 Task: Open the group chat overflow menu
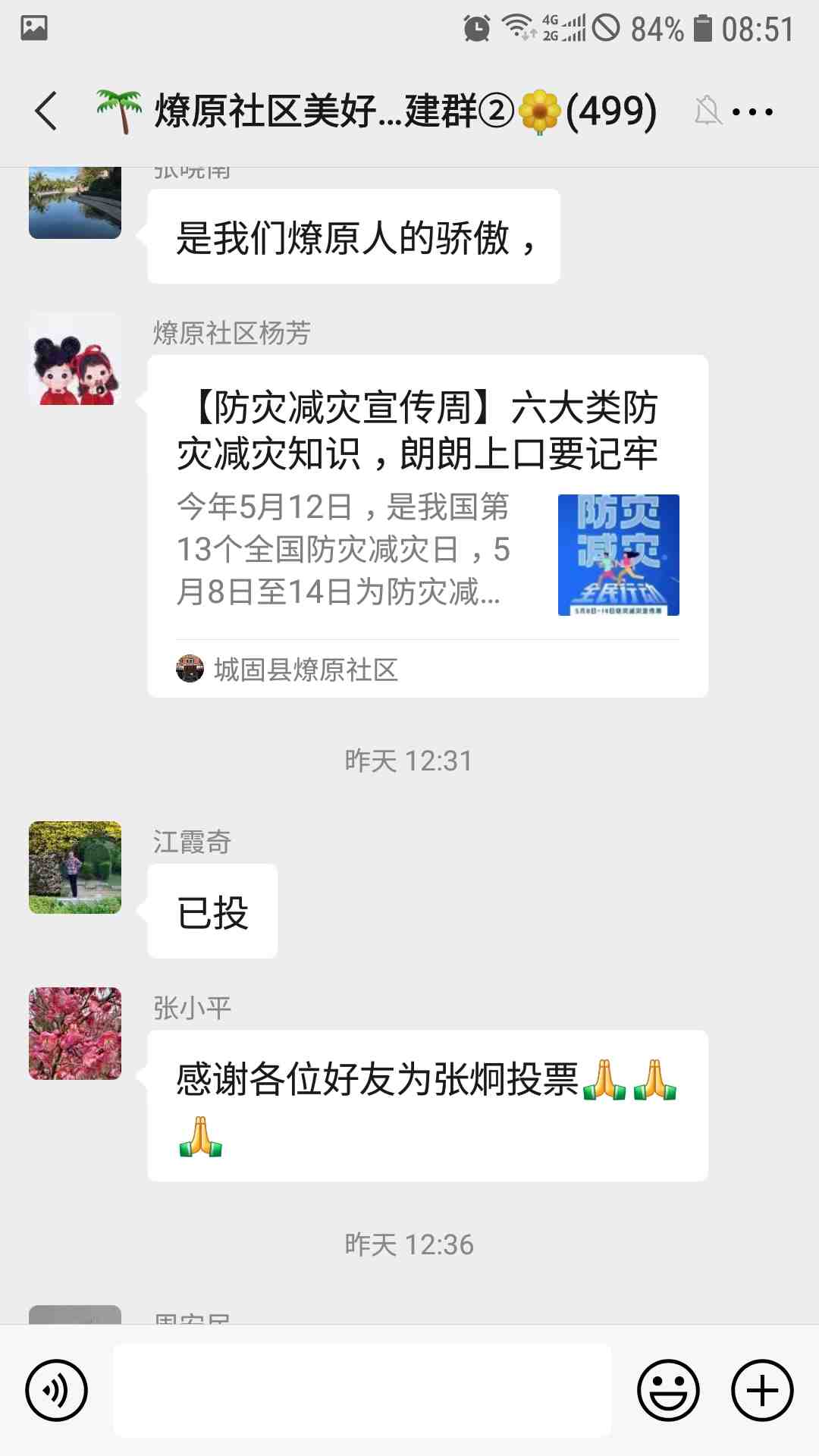(x=752, y=112)
